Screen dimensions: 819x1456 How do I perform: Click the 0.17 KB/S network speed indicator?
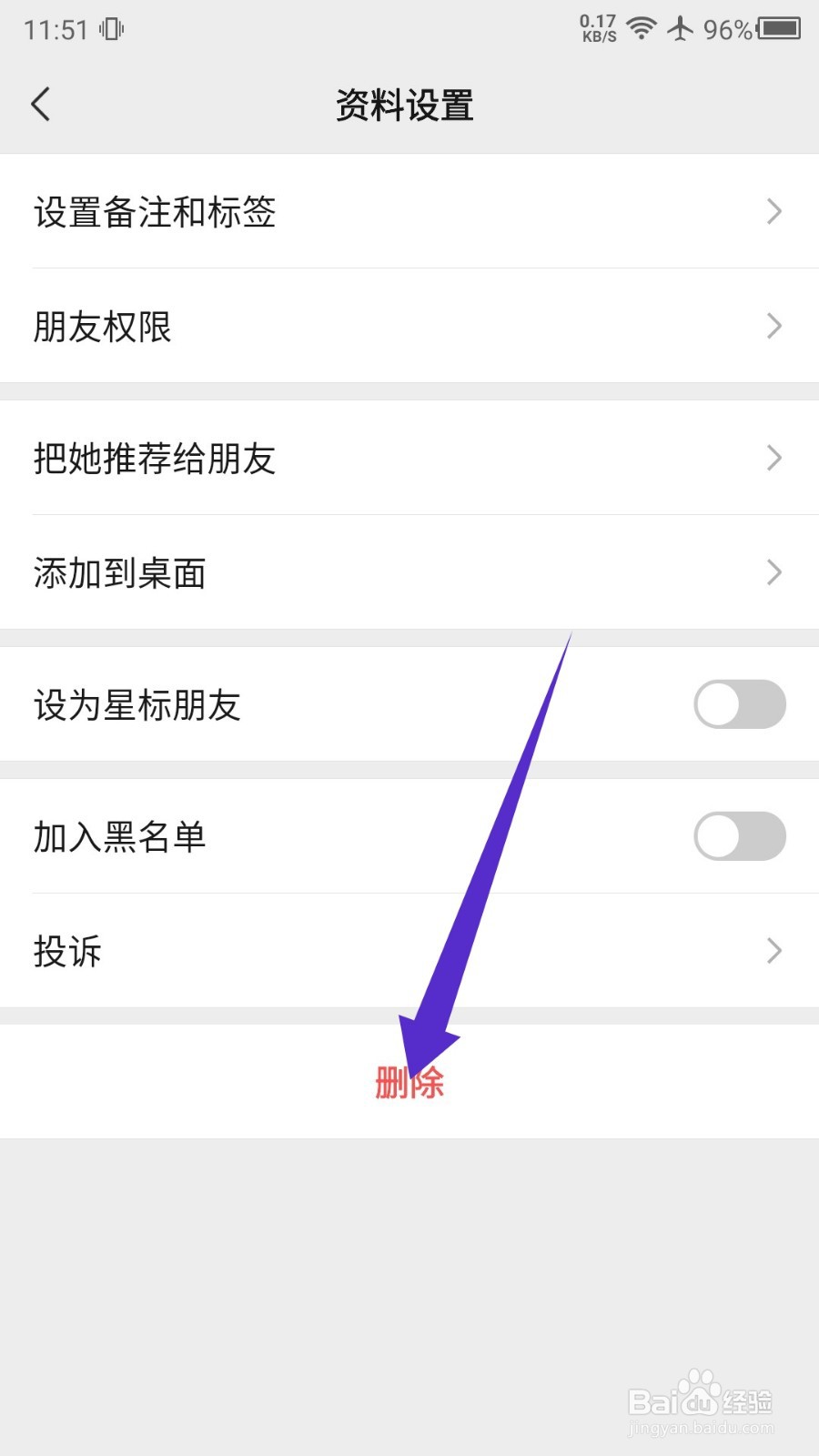pyautogui.click(x=596, y=29)
